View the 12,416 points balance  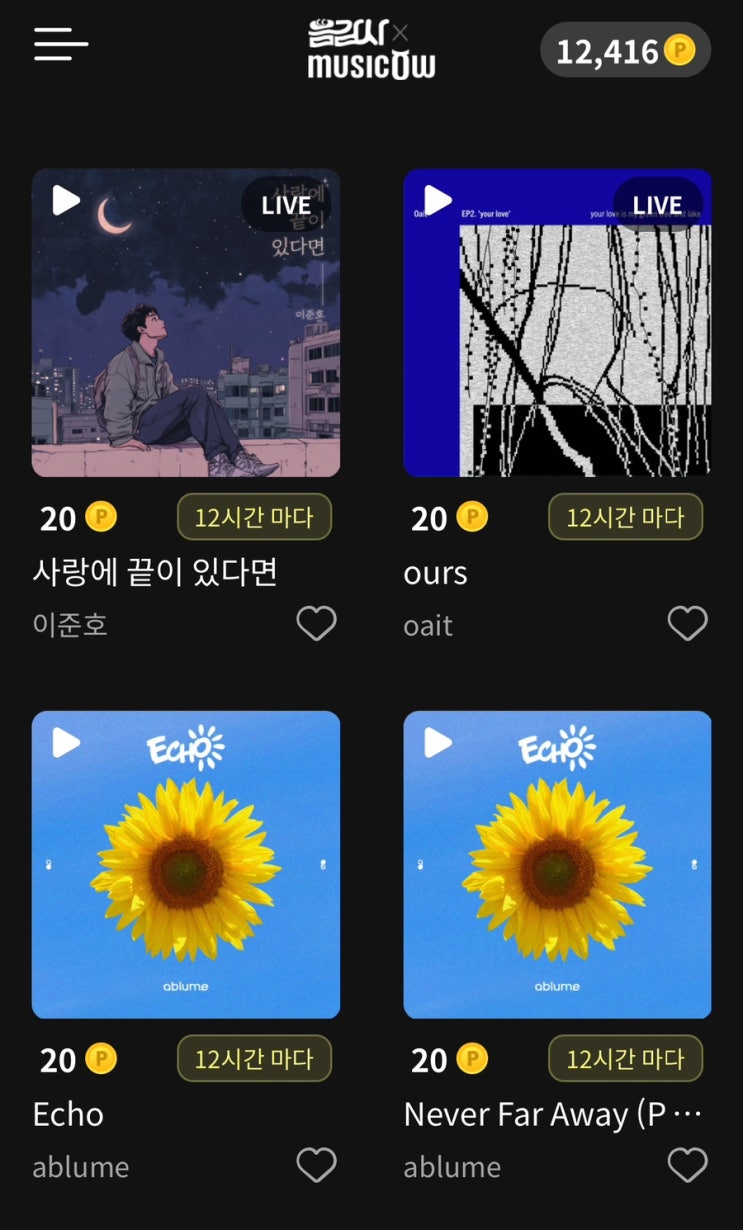coord(625,50)
